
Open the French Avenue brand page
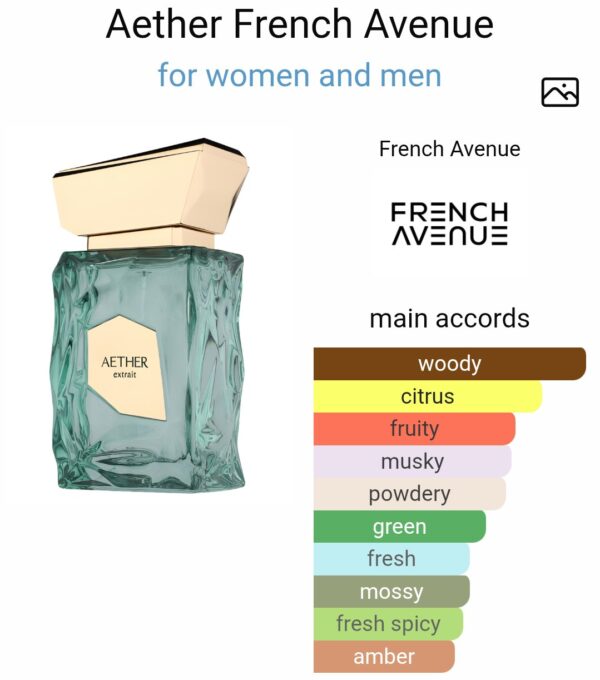tap(449, 224)
